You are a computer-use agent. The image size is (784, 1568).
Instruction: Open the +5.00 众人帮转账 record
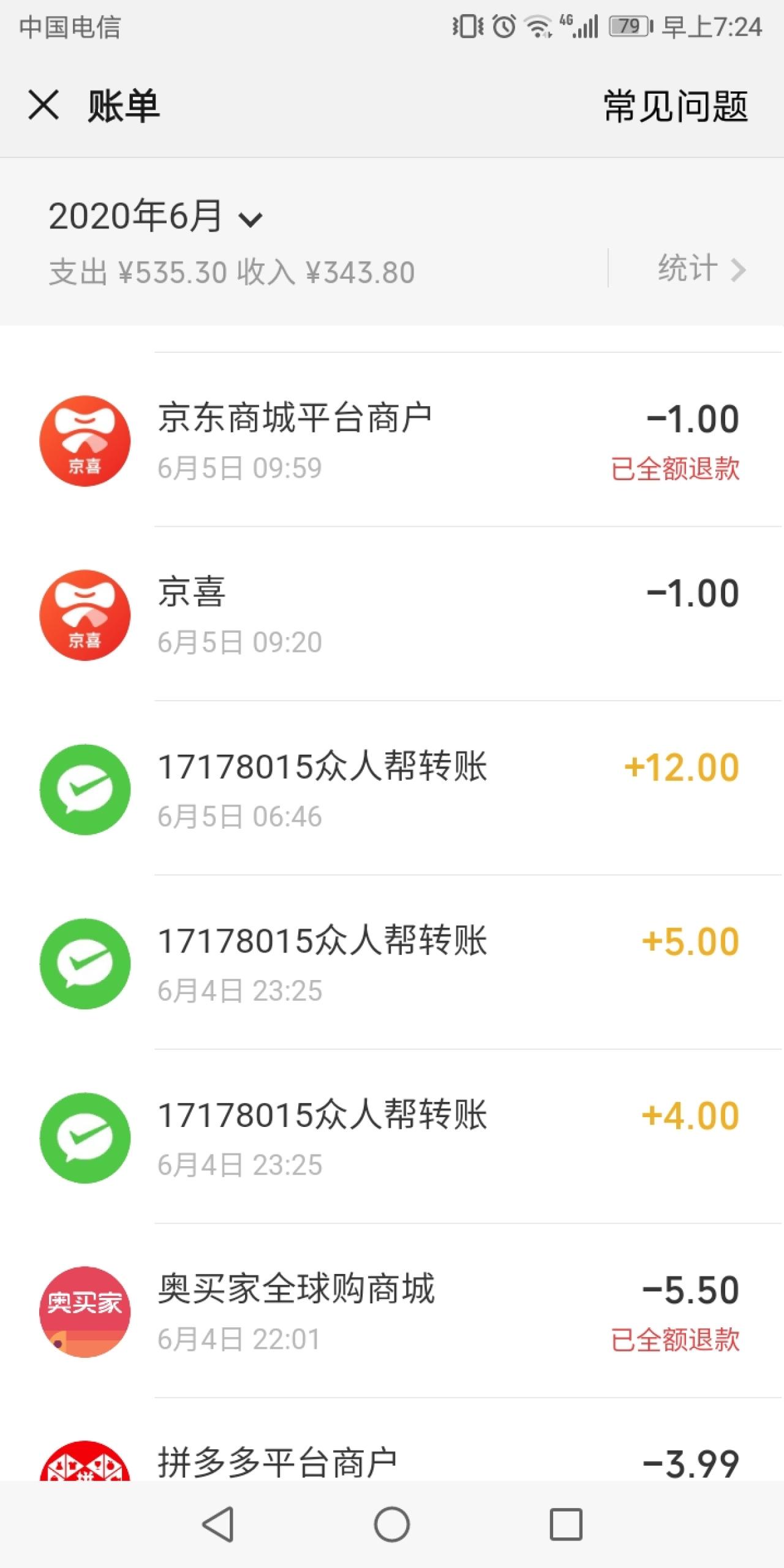click(x=392, y=963)
